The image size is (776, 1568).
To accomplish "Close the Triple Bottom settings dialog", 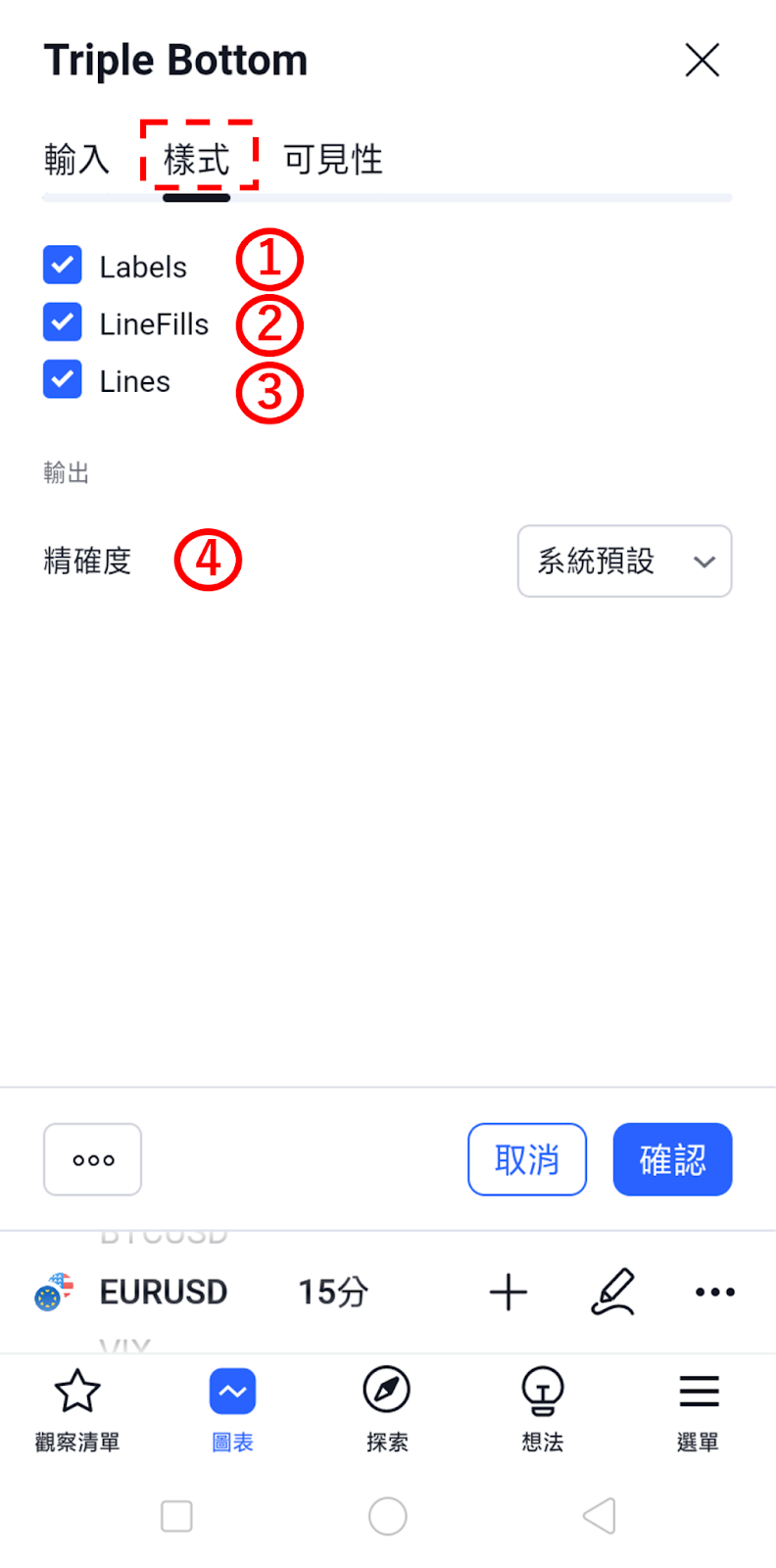I will [x=703, y=61].
